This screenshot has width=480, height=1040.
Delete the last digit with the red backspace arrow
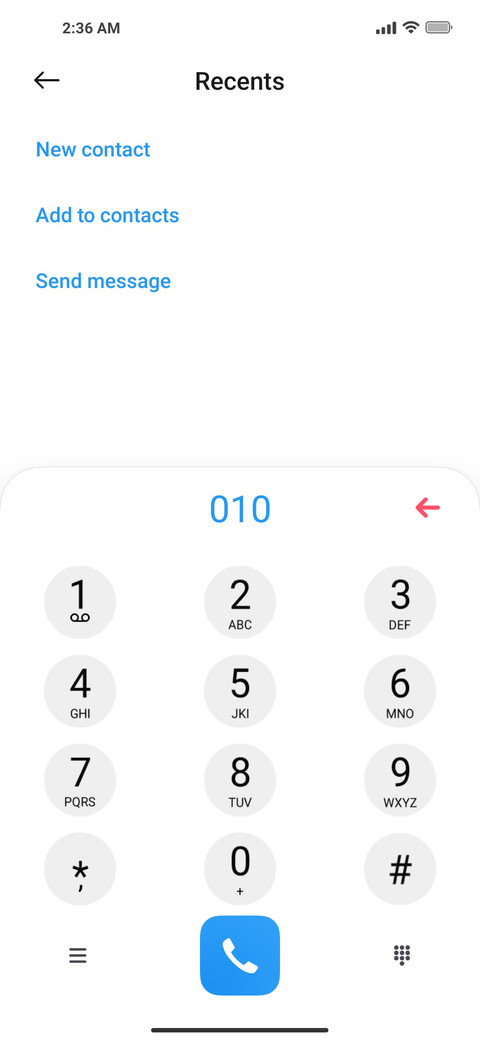point(428,508)
